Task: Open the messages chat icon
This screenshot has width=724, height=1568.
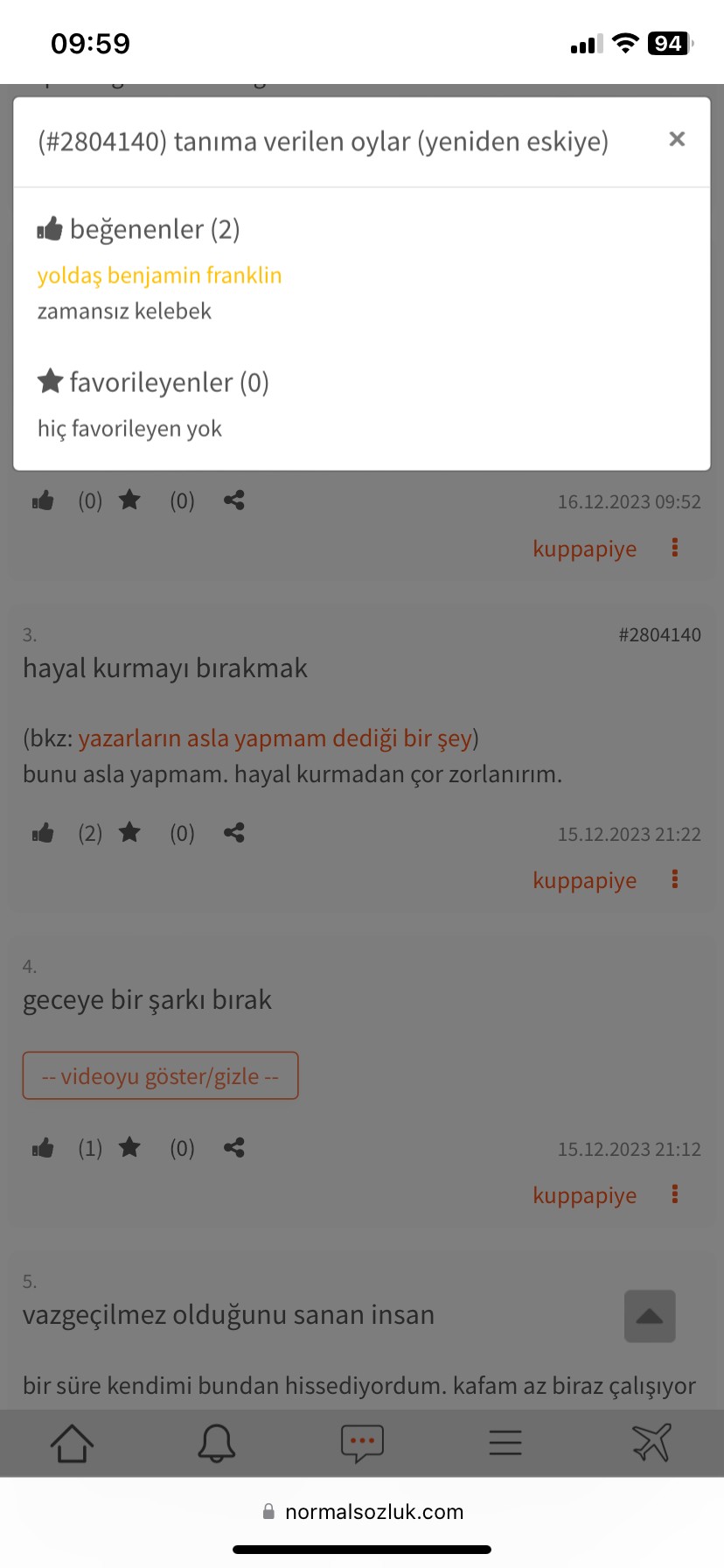Action: click(x=362, y=1443)
